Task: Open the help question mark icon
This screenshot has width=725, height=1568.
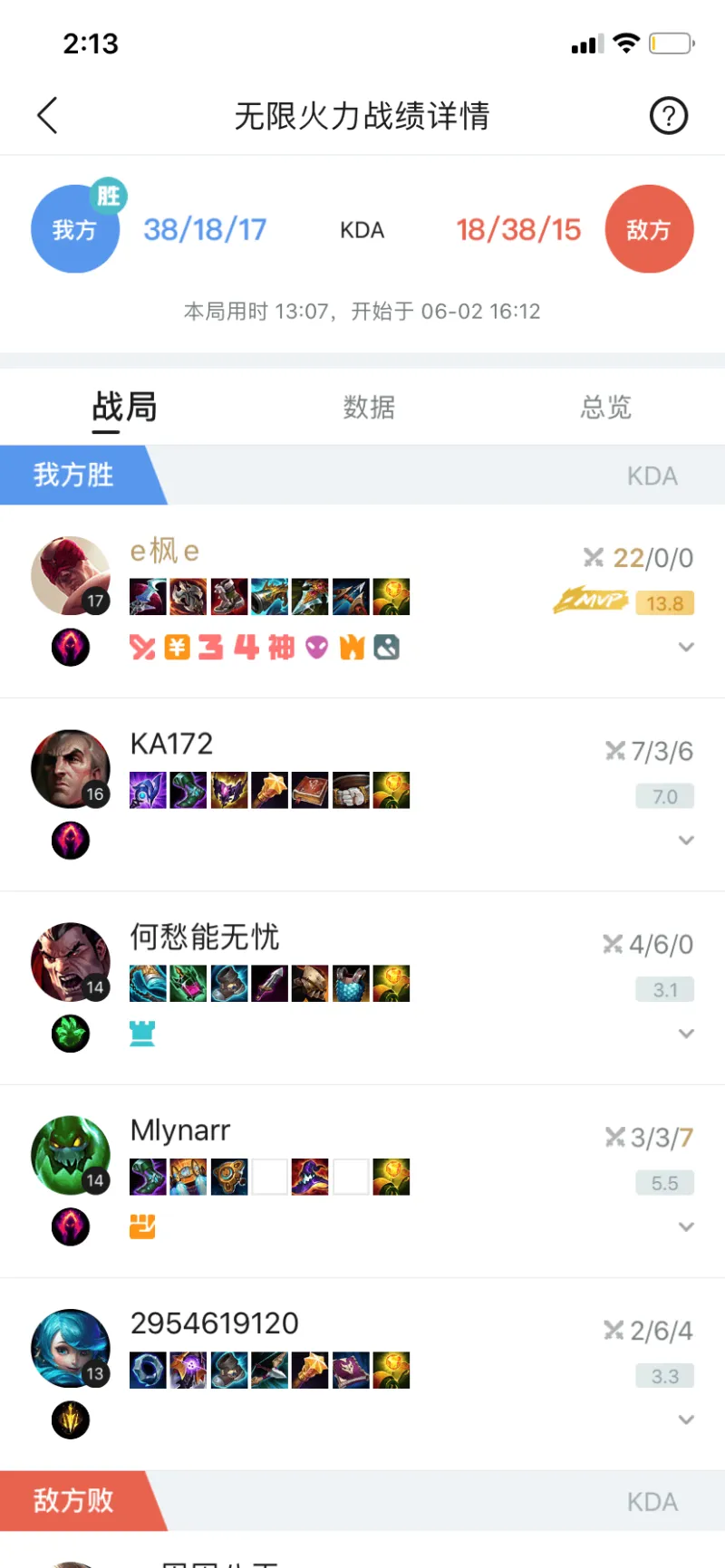Action: (x=669, y=116)
